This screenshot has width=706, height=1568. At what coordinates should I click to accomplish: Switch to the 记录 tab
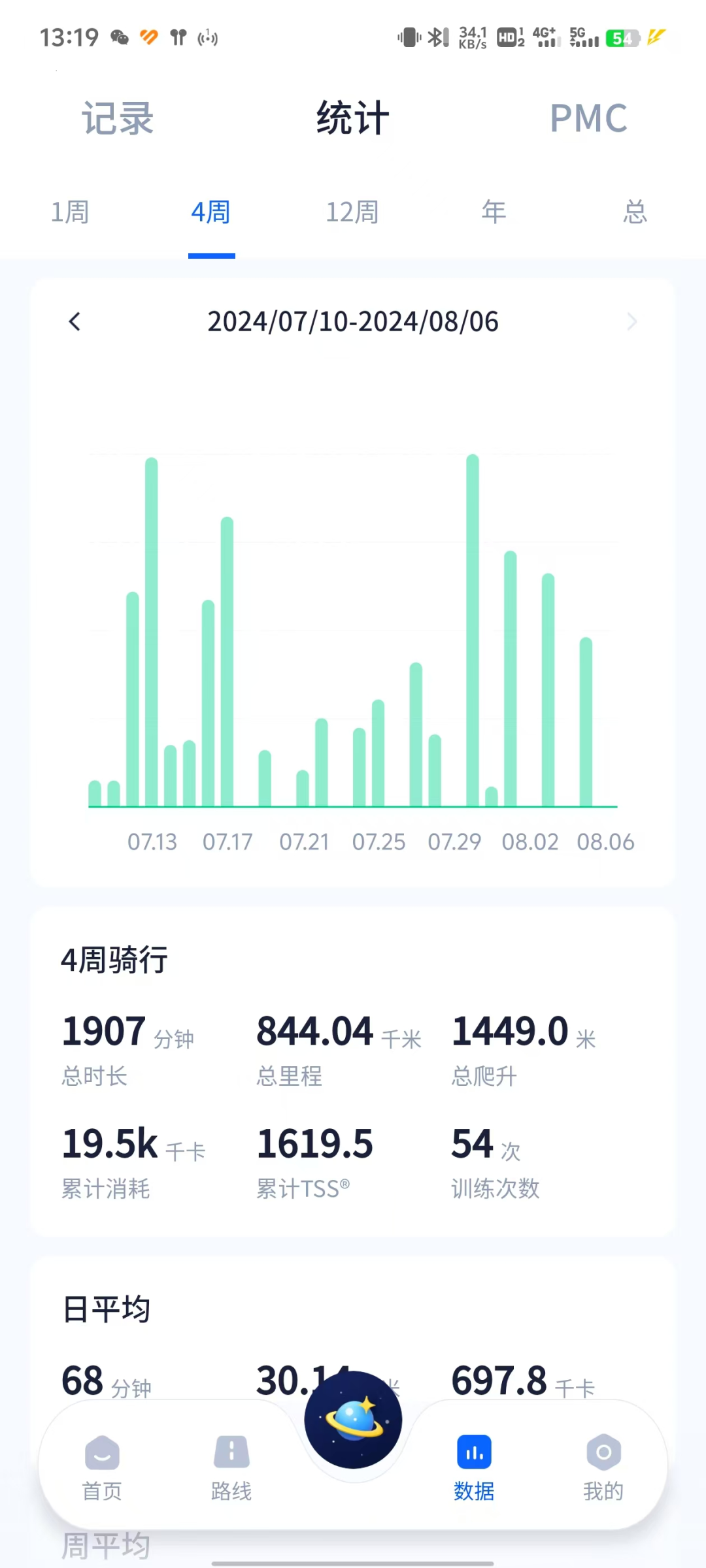click(x=118, y=118)
